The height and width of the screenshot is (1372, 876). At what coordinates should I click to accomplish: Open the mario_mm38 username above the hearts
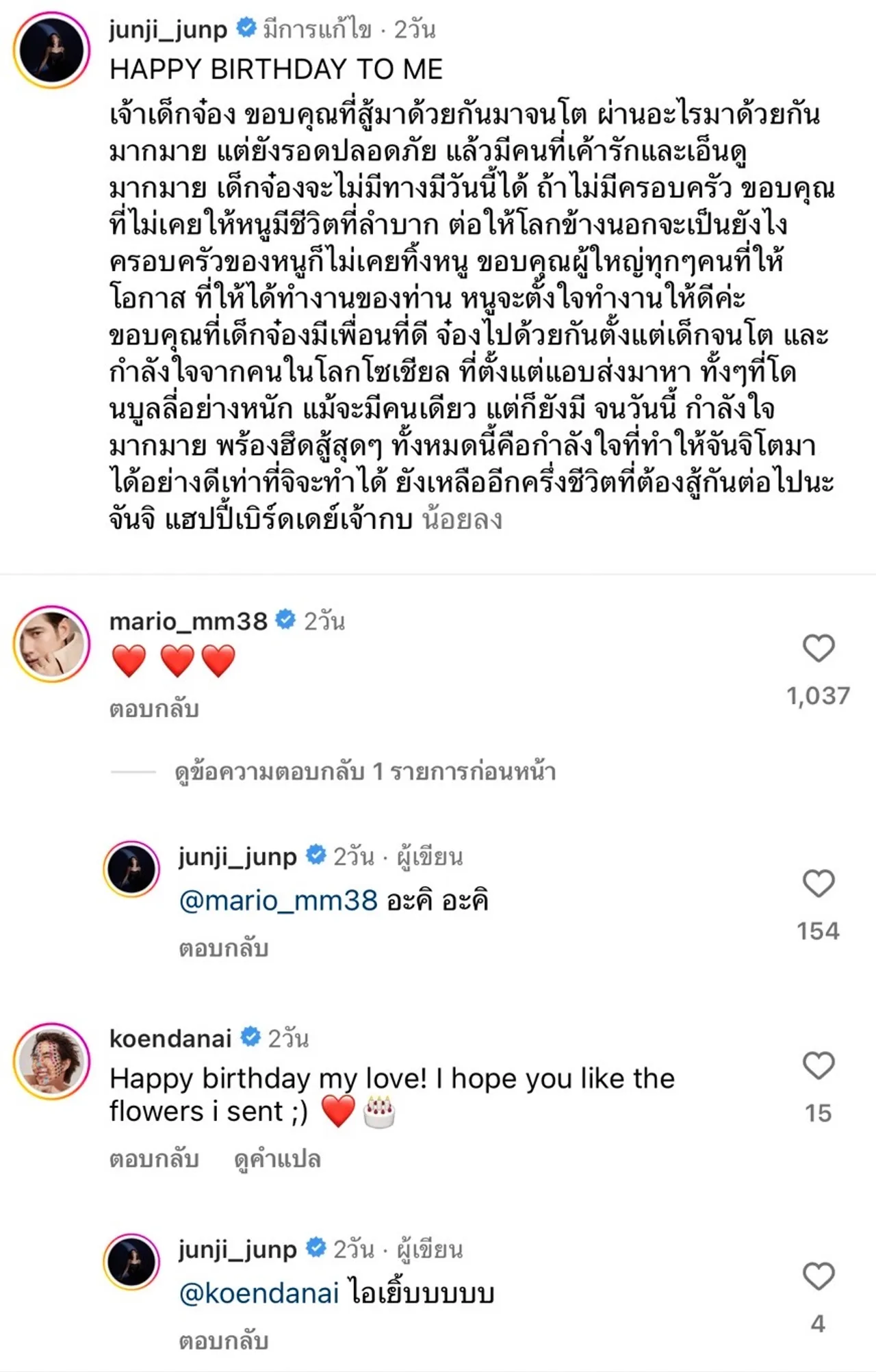188,621
